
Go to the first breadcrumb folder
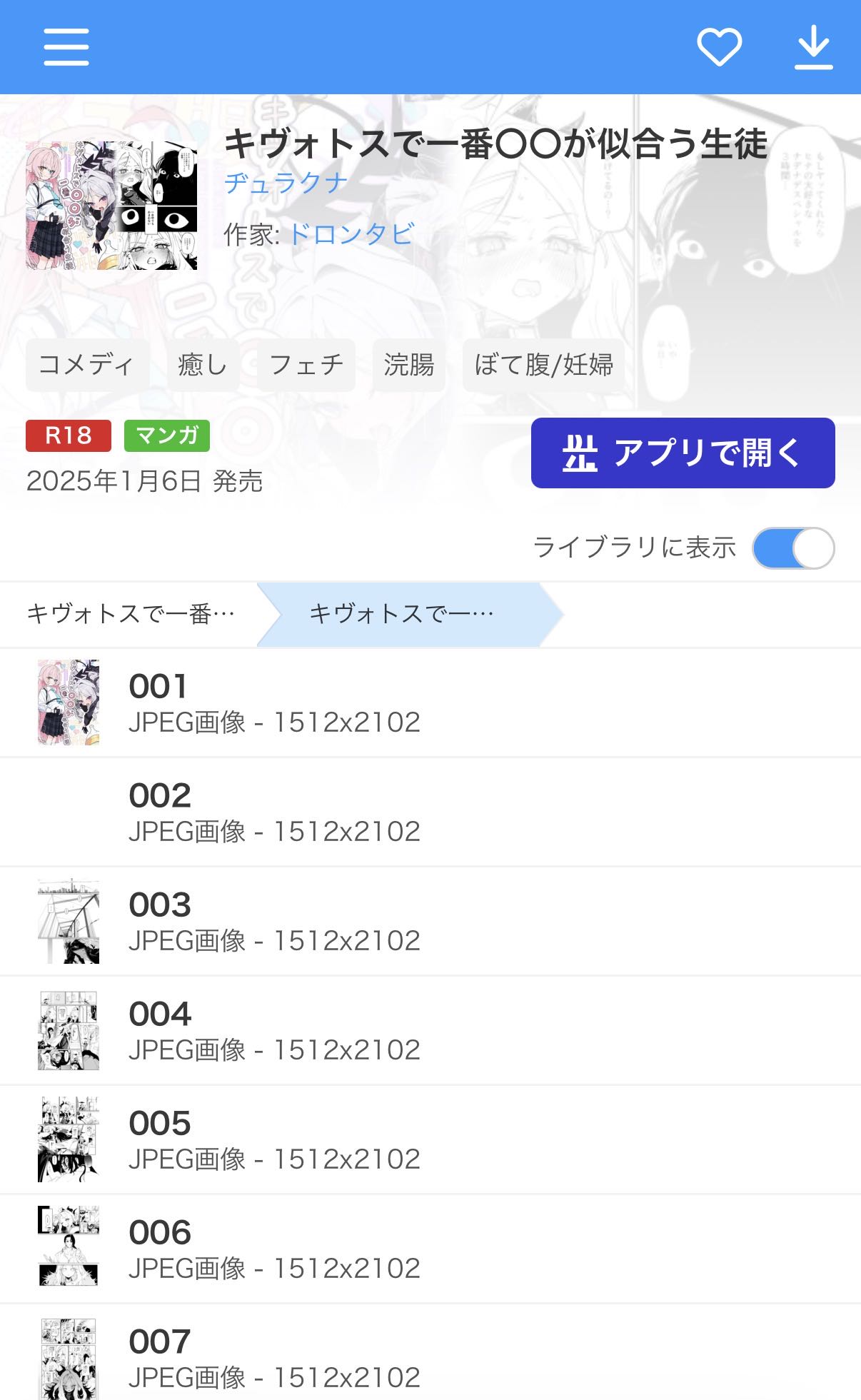(131, 614)
